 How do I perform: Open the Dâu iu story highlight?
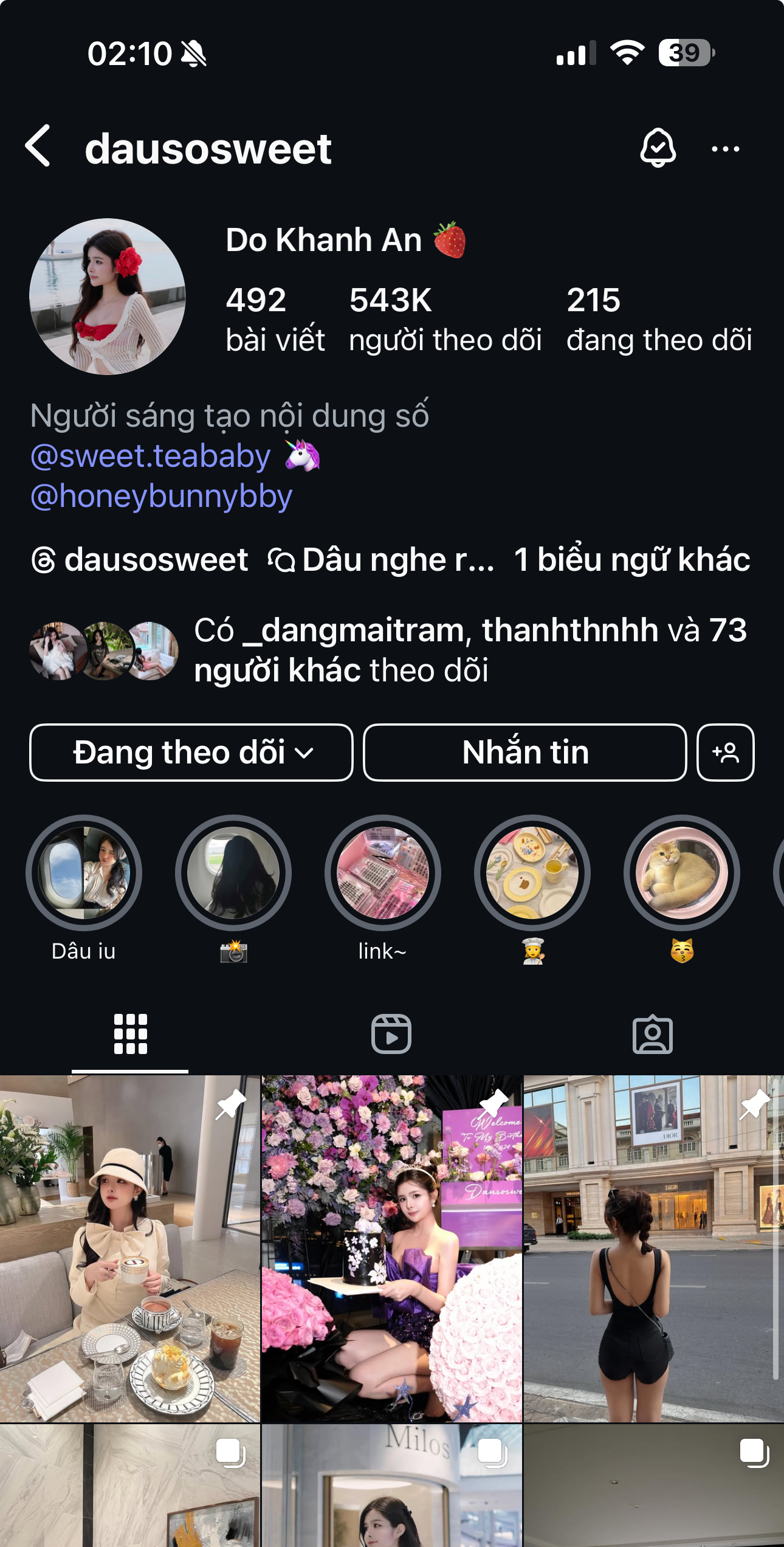pos(84,873)
